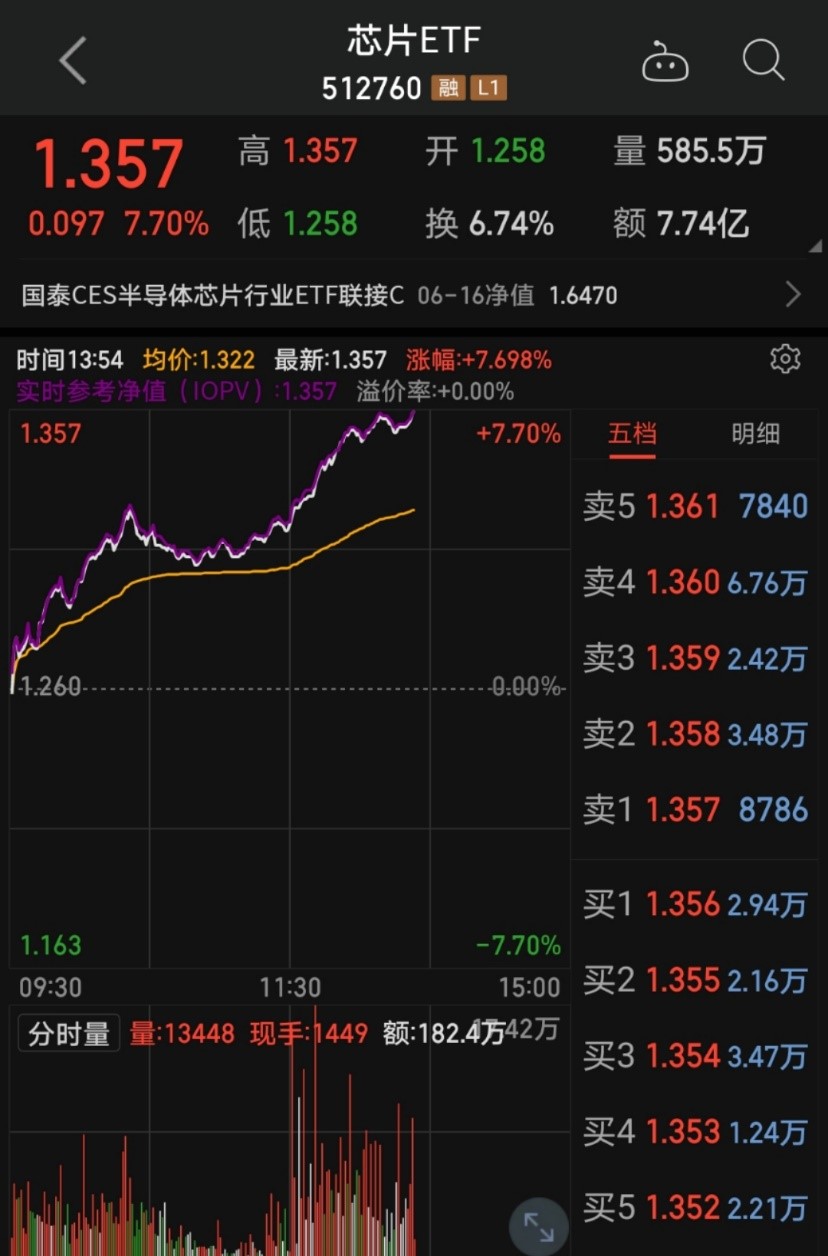828x1256 pixels.
Task: Expand the small triangle below 额 7.74亿
Action: coord(816,244)
